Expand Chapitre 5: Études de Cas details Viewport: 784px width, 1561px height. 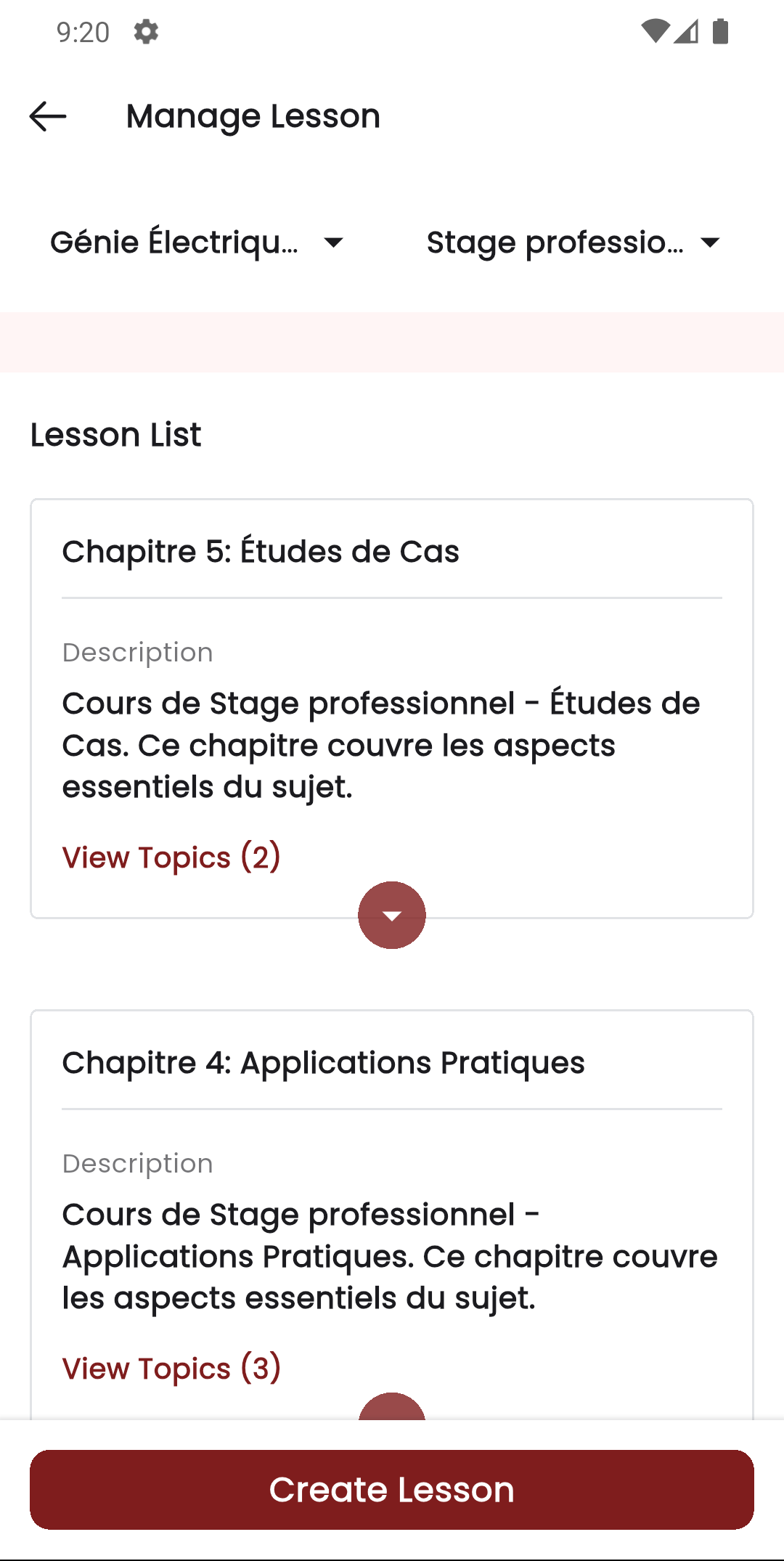(392, 915)
